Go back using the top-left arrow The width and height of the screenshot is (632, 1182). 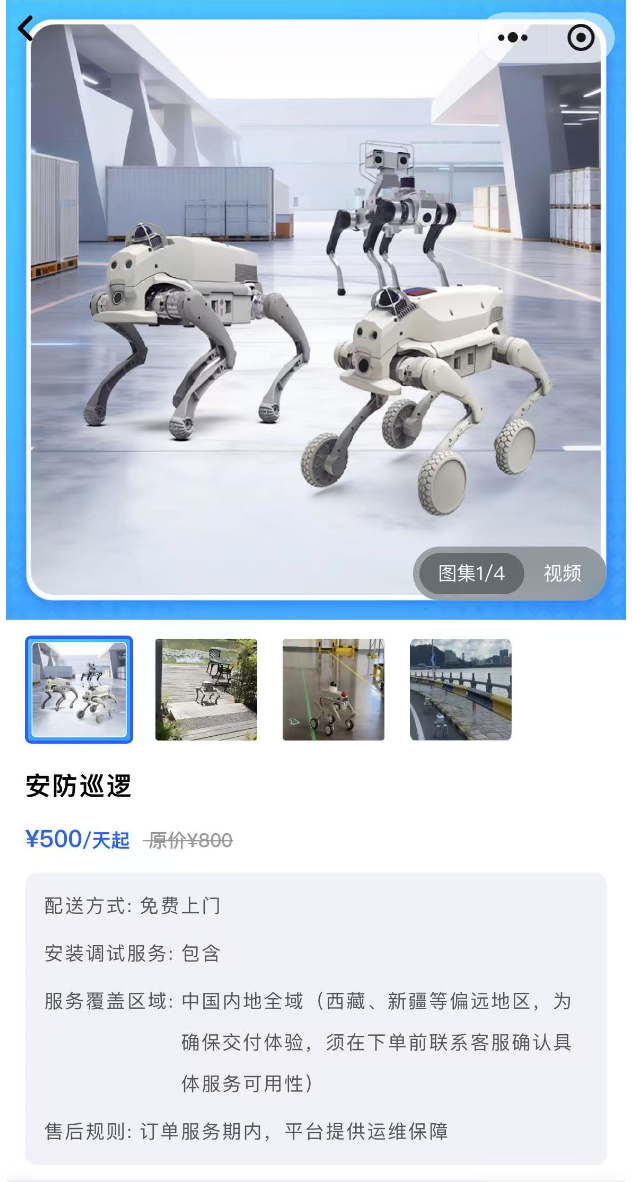point(26,29)
